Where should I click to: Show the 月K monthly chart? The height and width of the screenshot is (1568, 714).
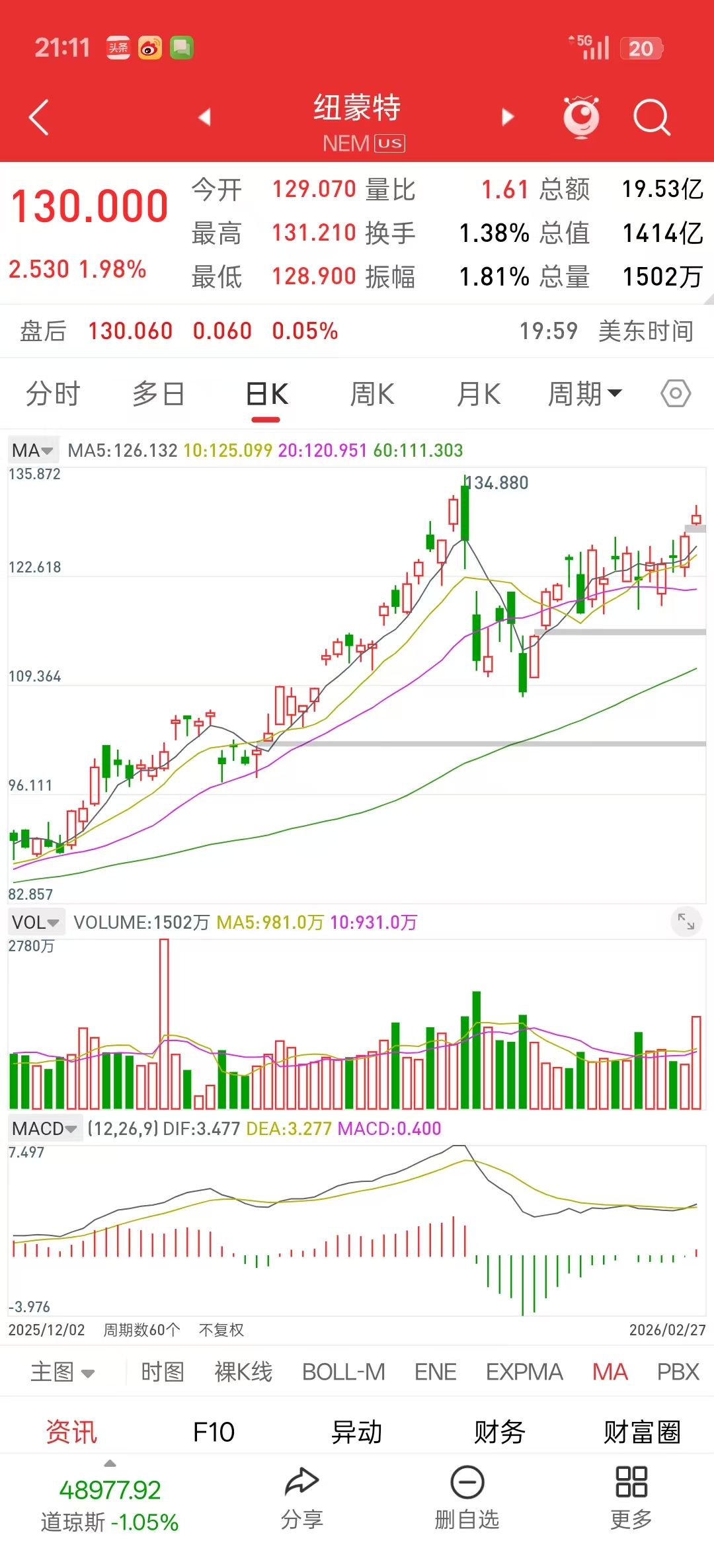coord(479,394)
